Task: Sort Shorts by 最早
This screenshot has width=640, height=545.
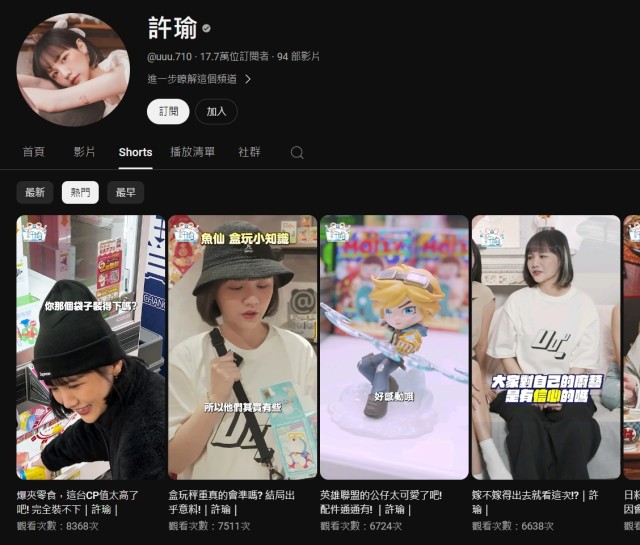Action: coord(126,192)
